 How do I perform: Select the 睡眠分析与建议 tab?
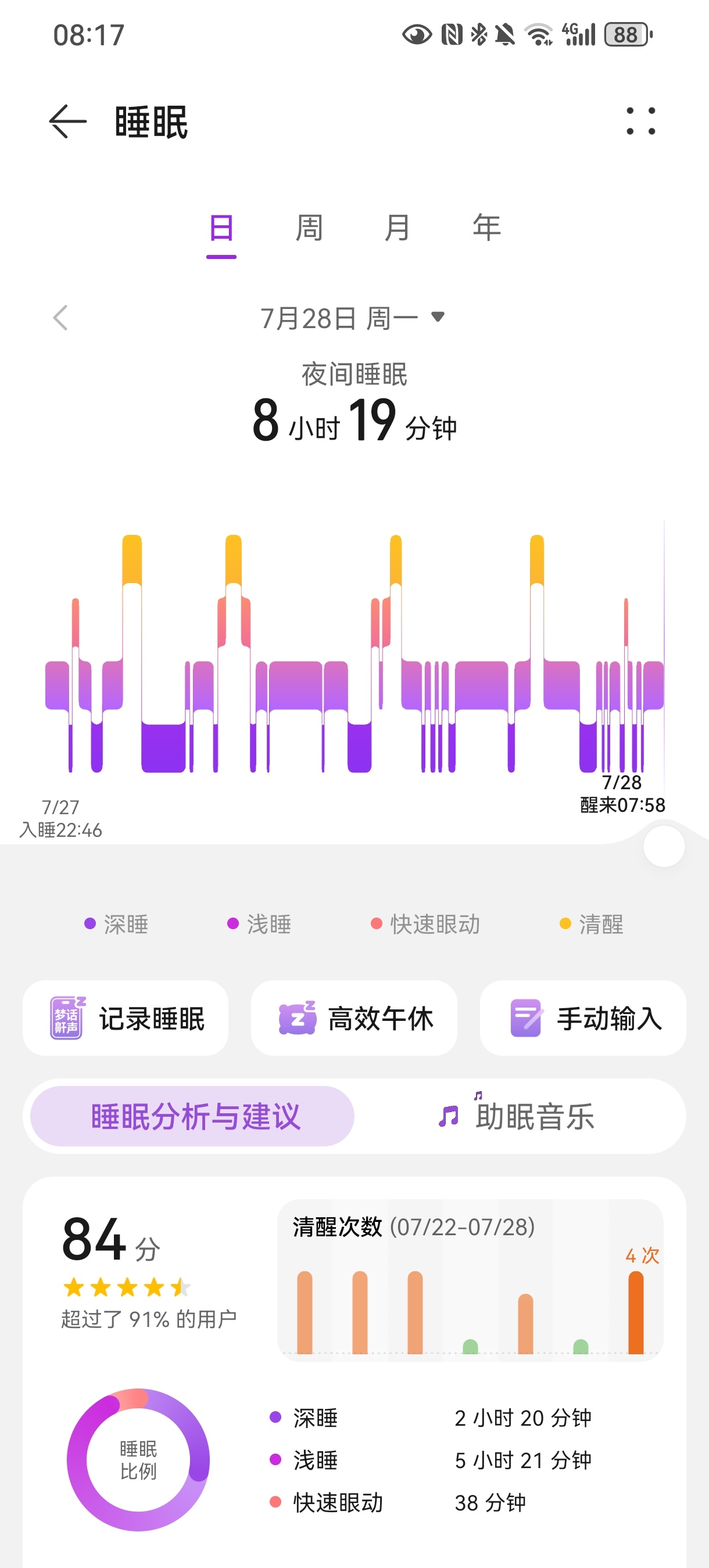tap(192, 1116)
